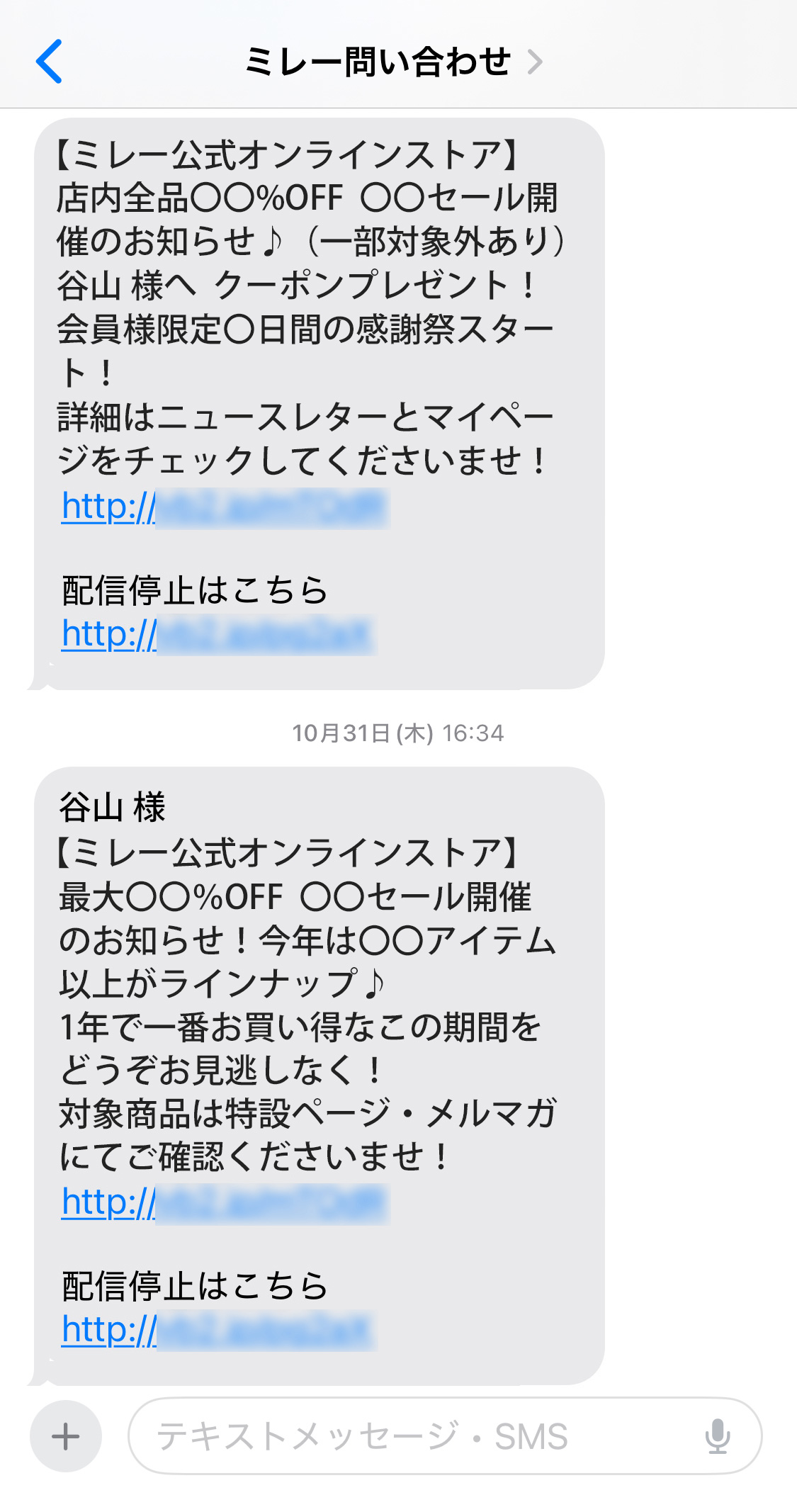Open the newsletter link in the first message
797x1512 pixels.
point(225,507)
